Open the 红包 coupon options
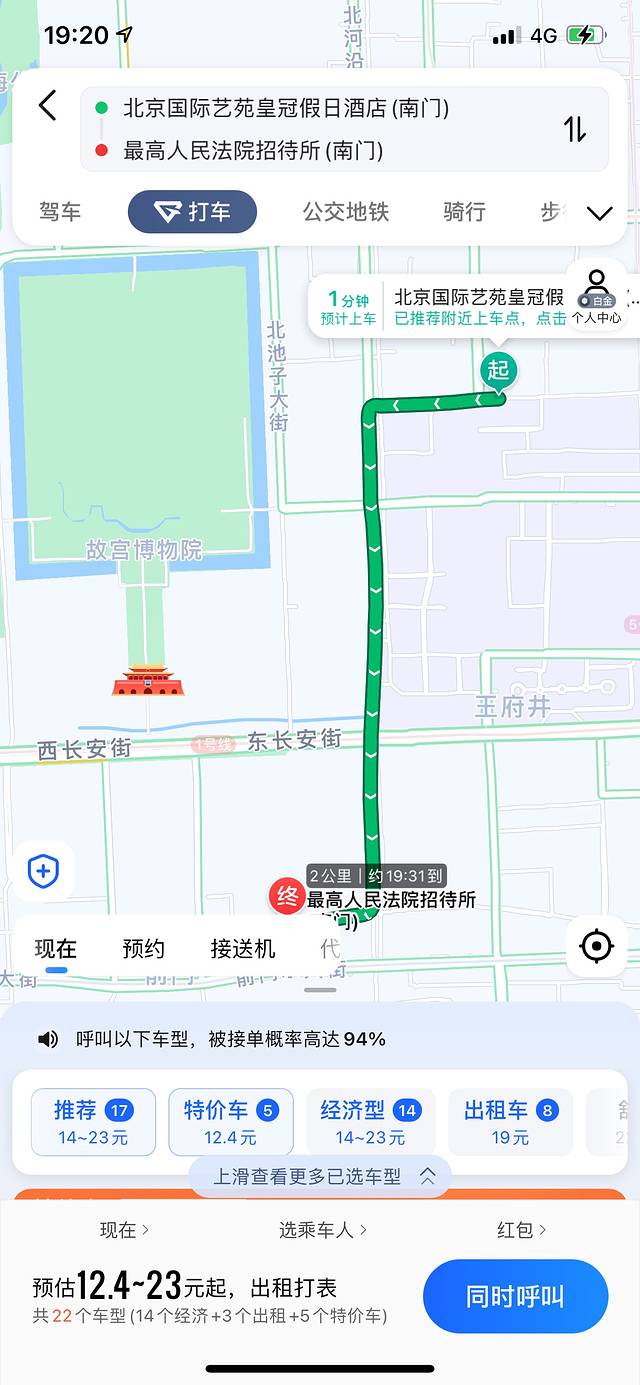The height and width of the screenshot is (1385, 640). [521, 1230]
